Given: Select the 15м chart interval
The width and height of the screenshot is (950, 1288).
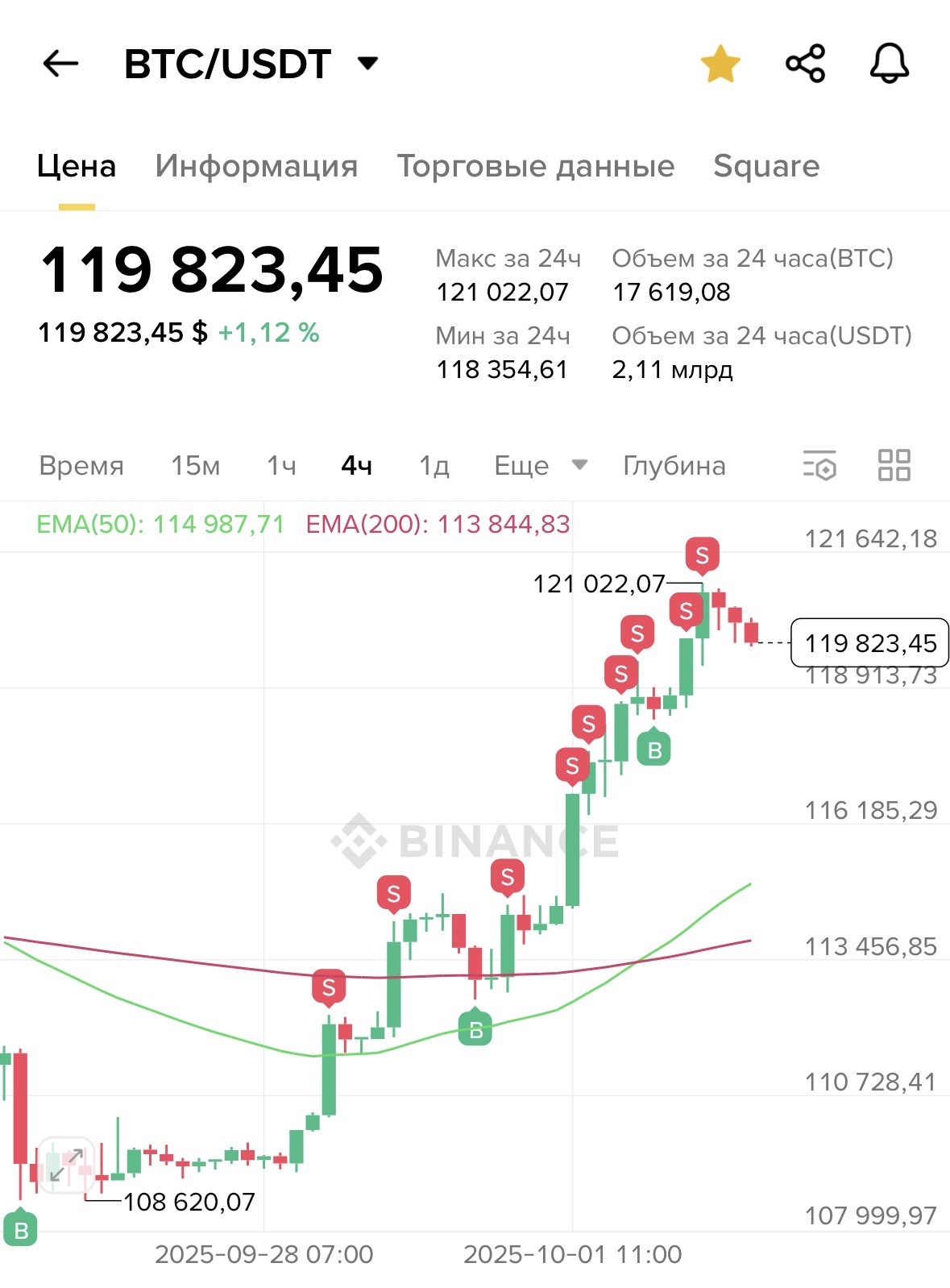Looking at the screenshot, I should point(195,466).
